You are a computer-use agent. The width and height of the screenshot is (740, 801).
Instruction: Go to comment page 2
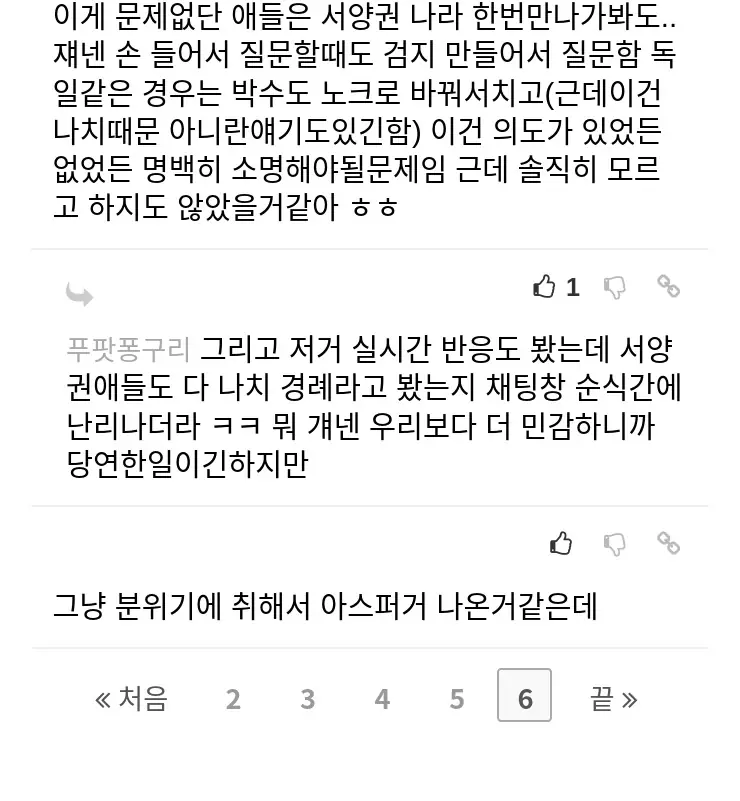click(233, 698)
